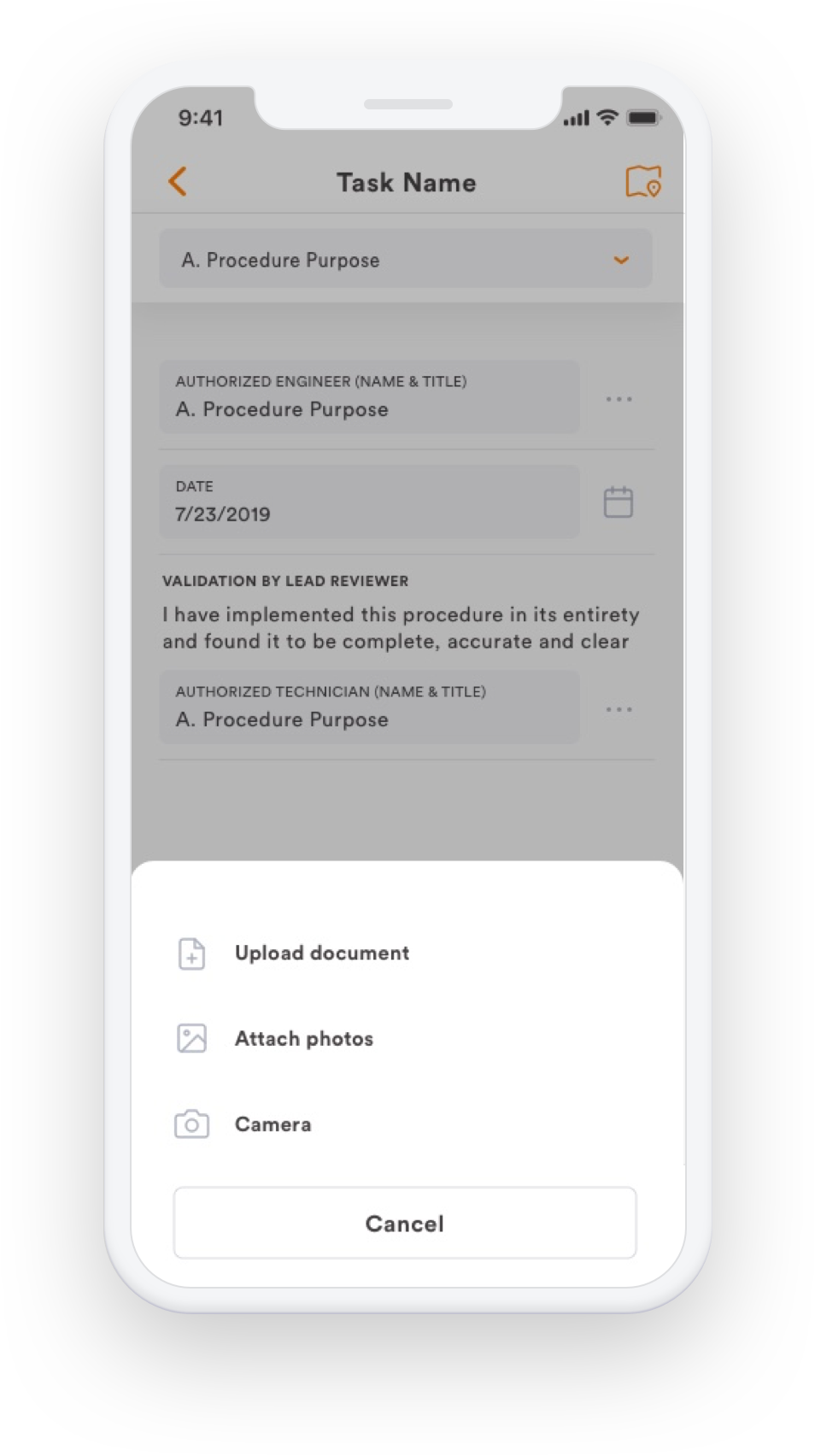Choose Attach photos from the sheet
The width and height of the screenshot is (815, 1456).
[x=407, y=1038]
